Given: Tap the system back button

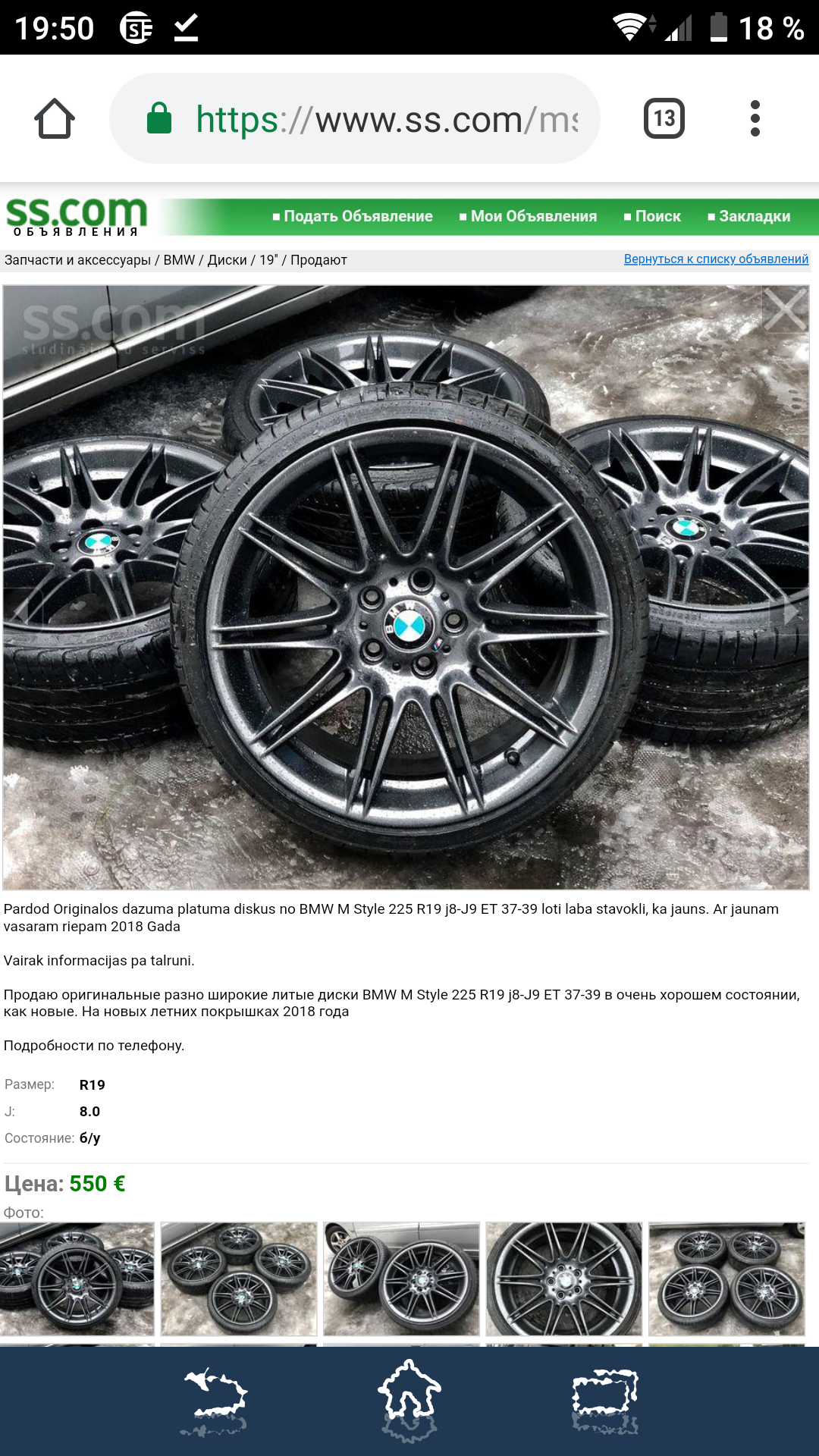Looking at the screenshot, I should click(215, 1401).
